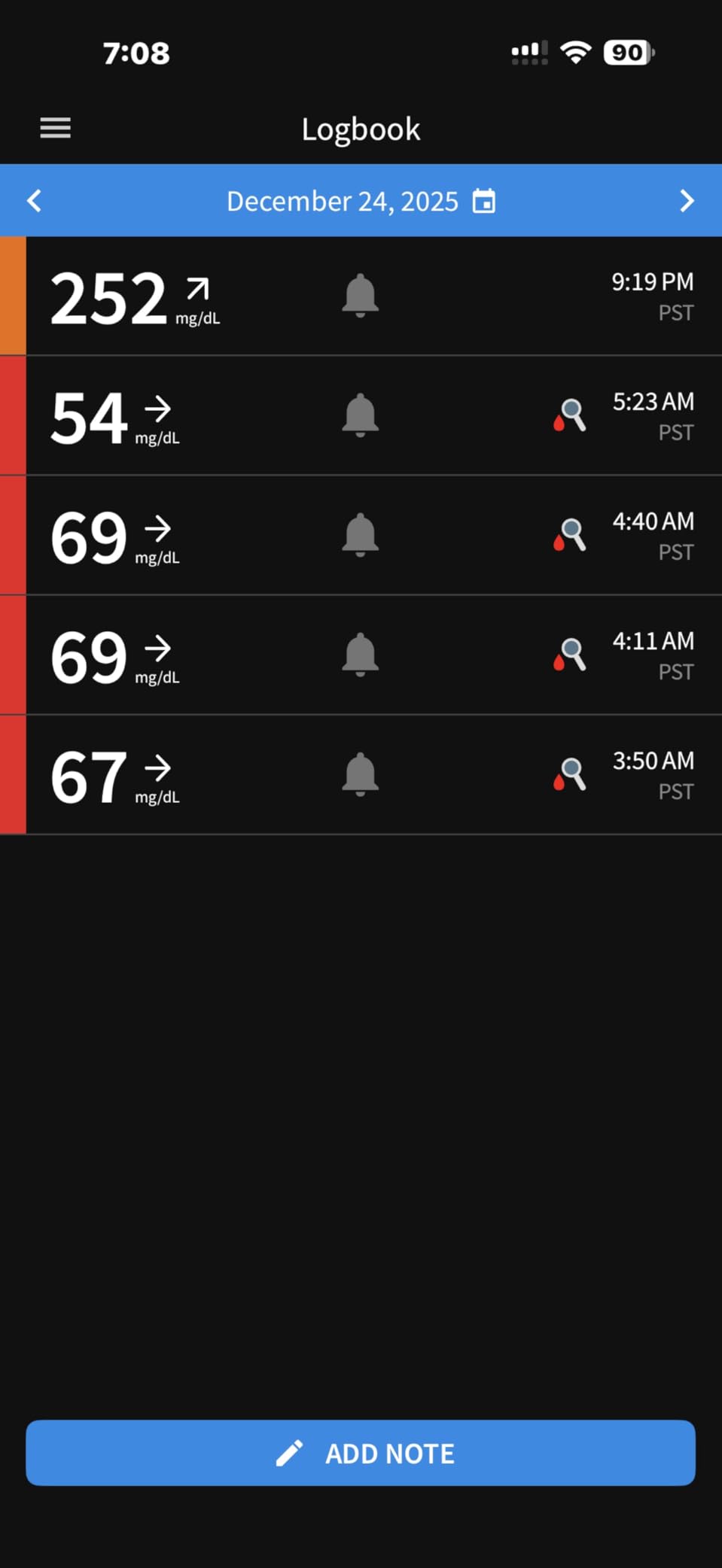Open the 252 mg/dL entry at 9:19 PM
The image size is (722, 1568).
point(361,296)
